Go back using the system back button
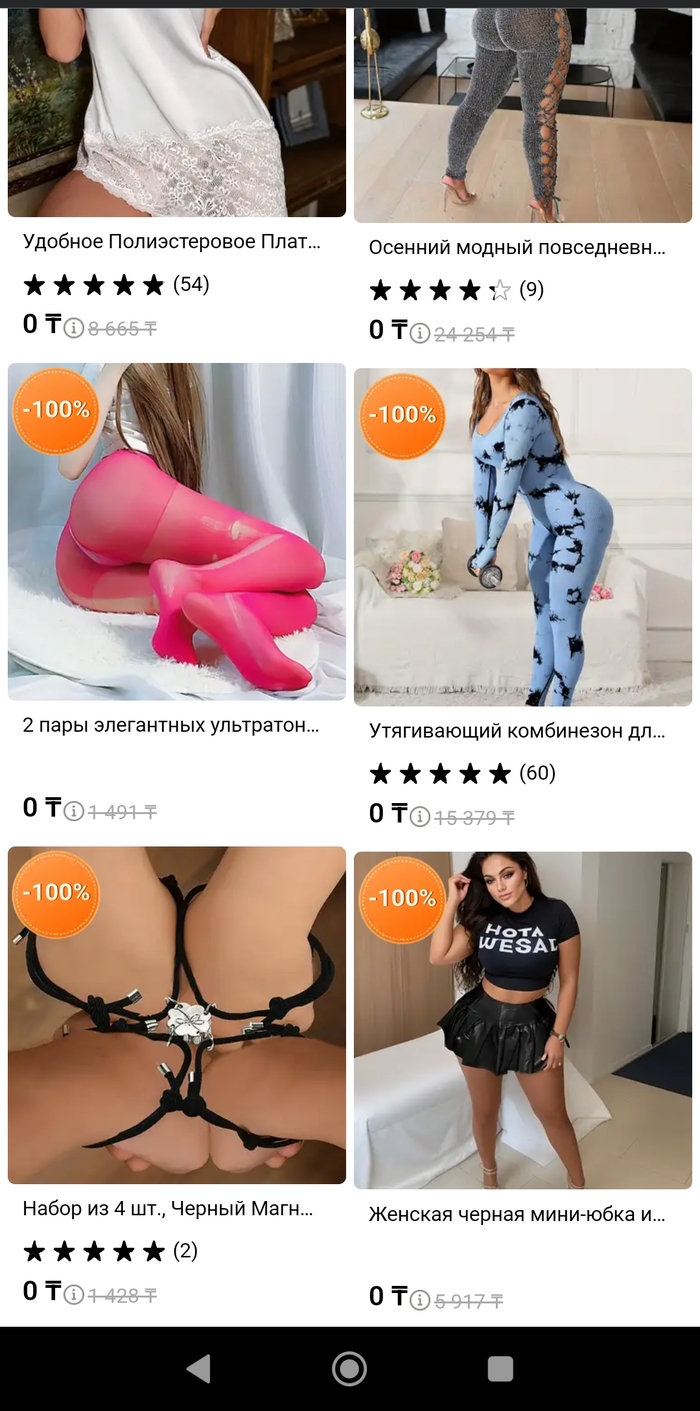Image resolution: width=700 pixels, height=1411 pixels. click(199, 1368)
